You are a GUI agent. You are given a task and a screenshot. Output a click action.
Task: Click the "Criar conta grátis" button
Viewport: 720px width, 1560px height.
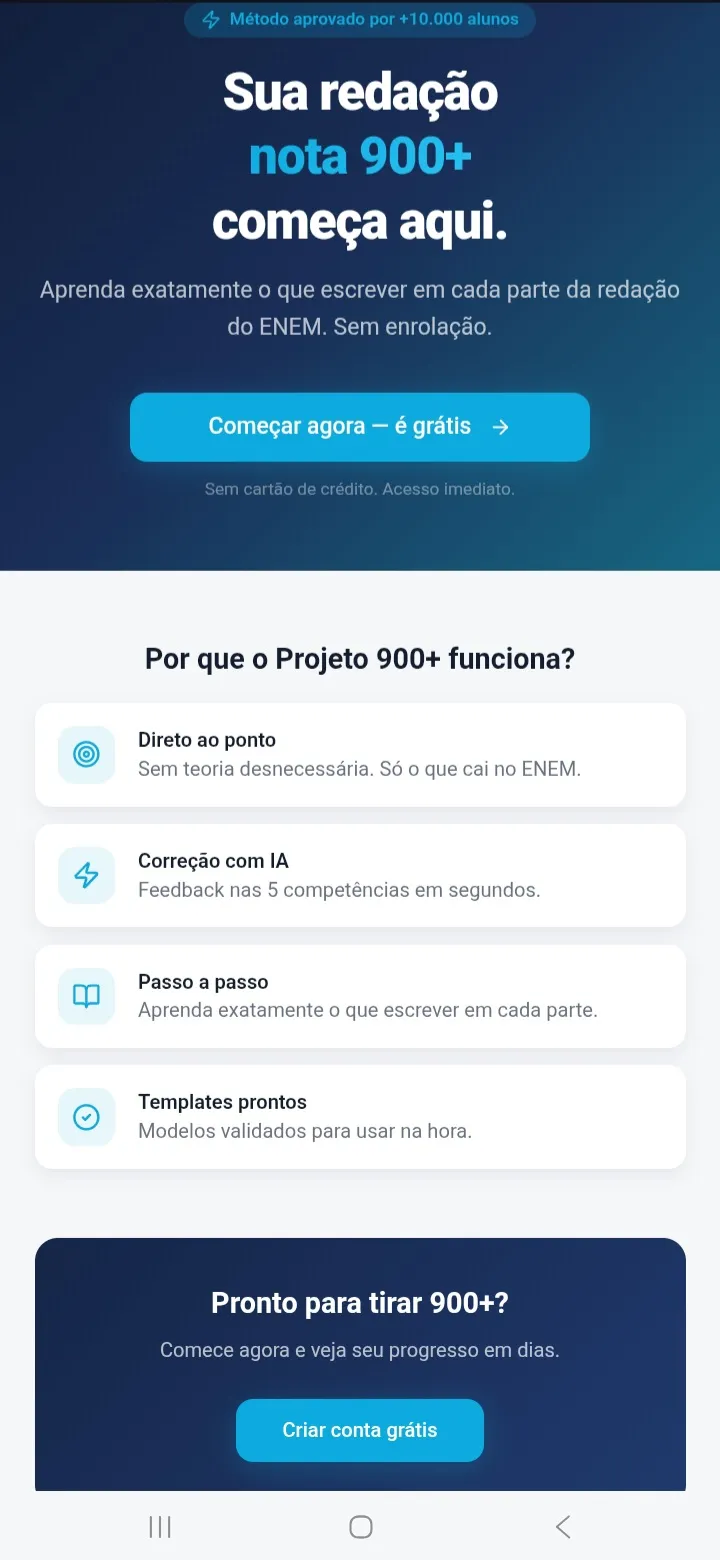360,1430
